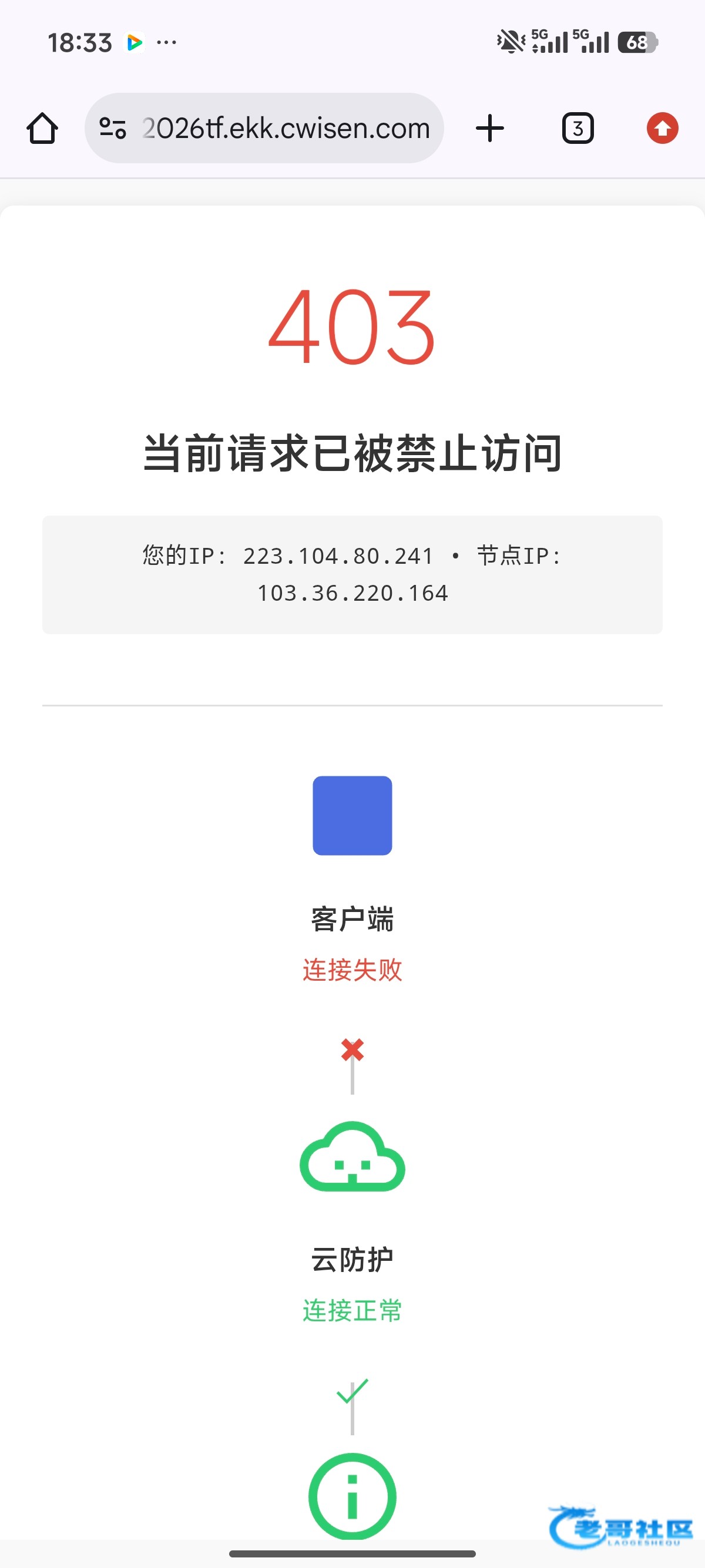Tap the red browser update icon
Image resolution: width=705 pixels, height=1568 pixels.
[x=662, y=129]
